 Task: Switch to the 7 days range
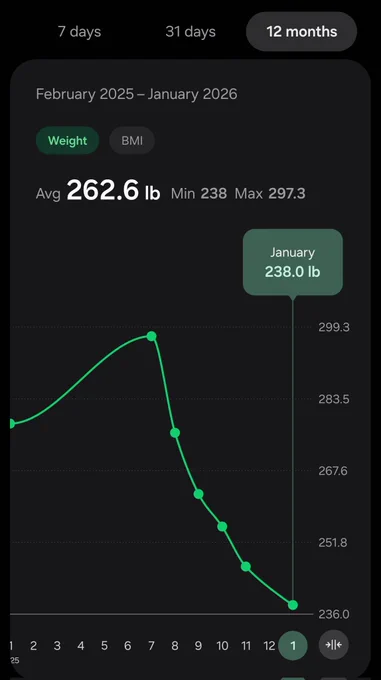pyautogui.click(x=79, y=32)
